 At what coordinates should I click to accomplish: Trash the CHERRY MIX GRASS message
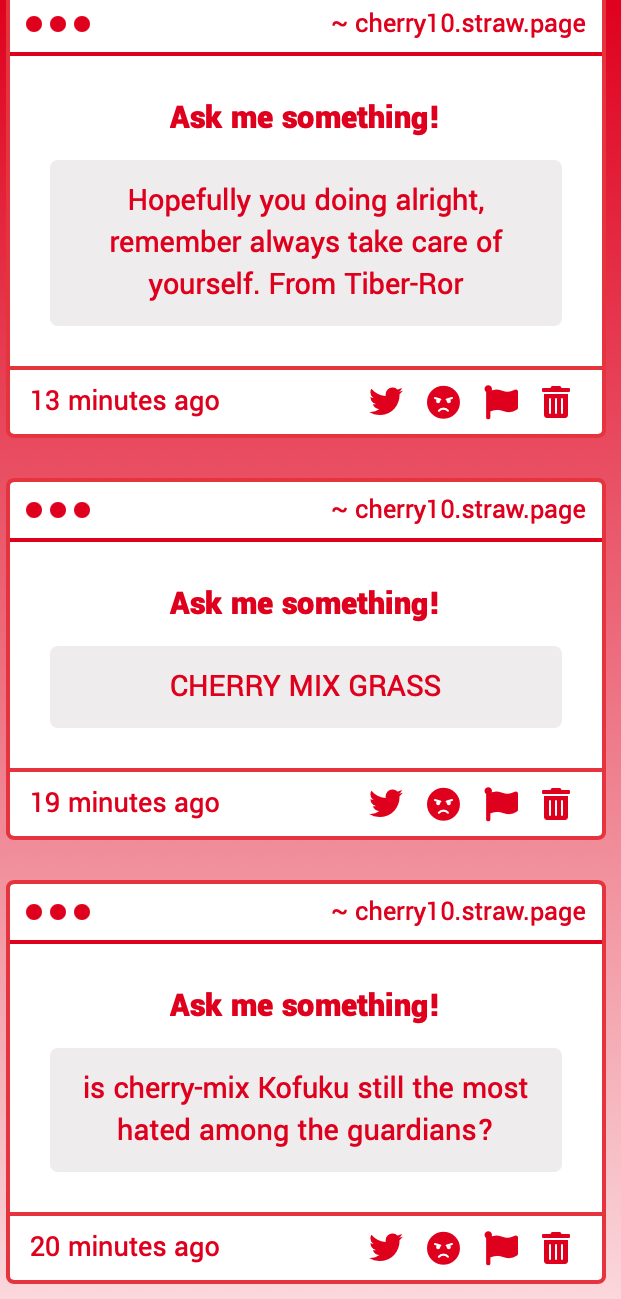click(x=556, y=804)
